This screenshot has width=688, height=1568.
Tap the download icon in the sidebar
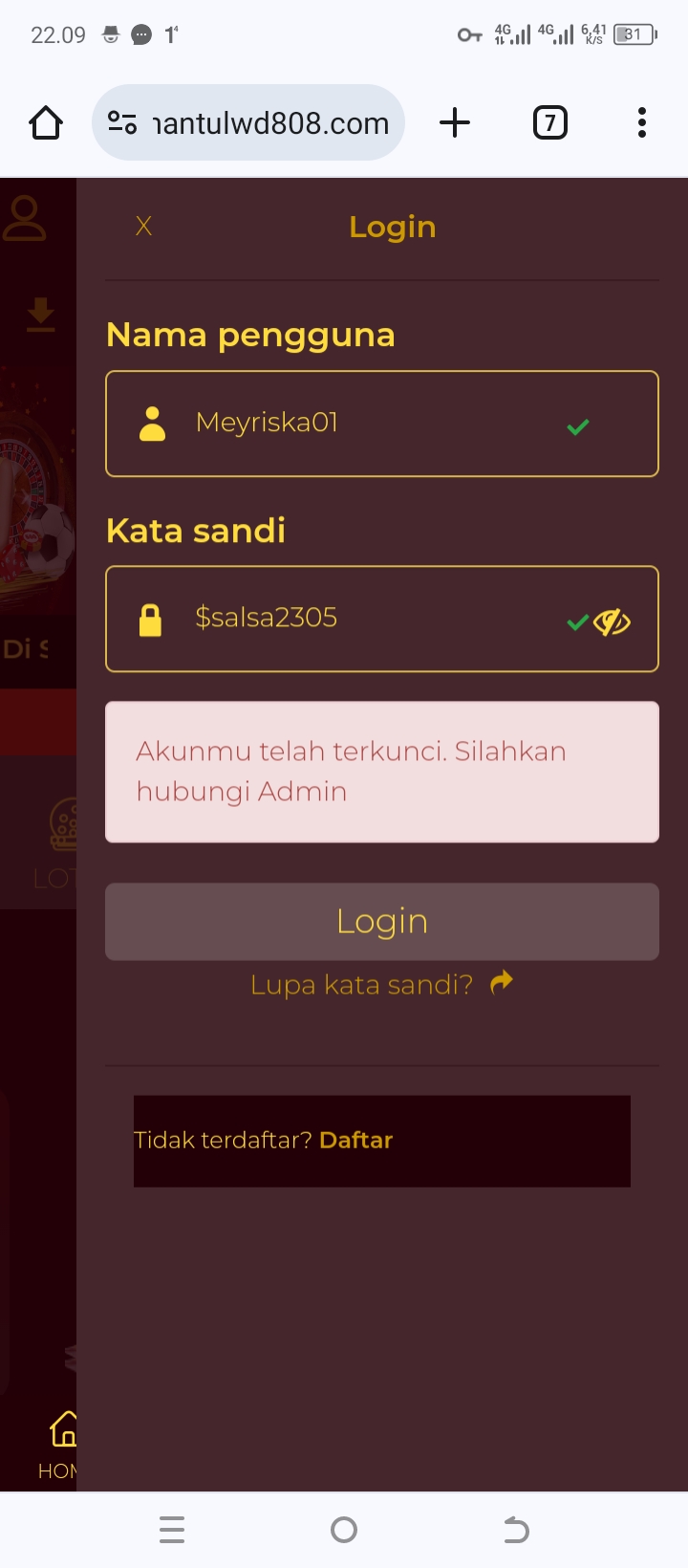40,315
